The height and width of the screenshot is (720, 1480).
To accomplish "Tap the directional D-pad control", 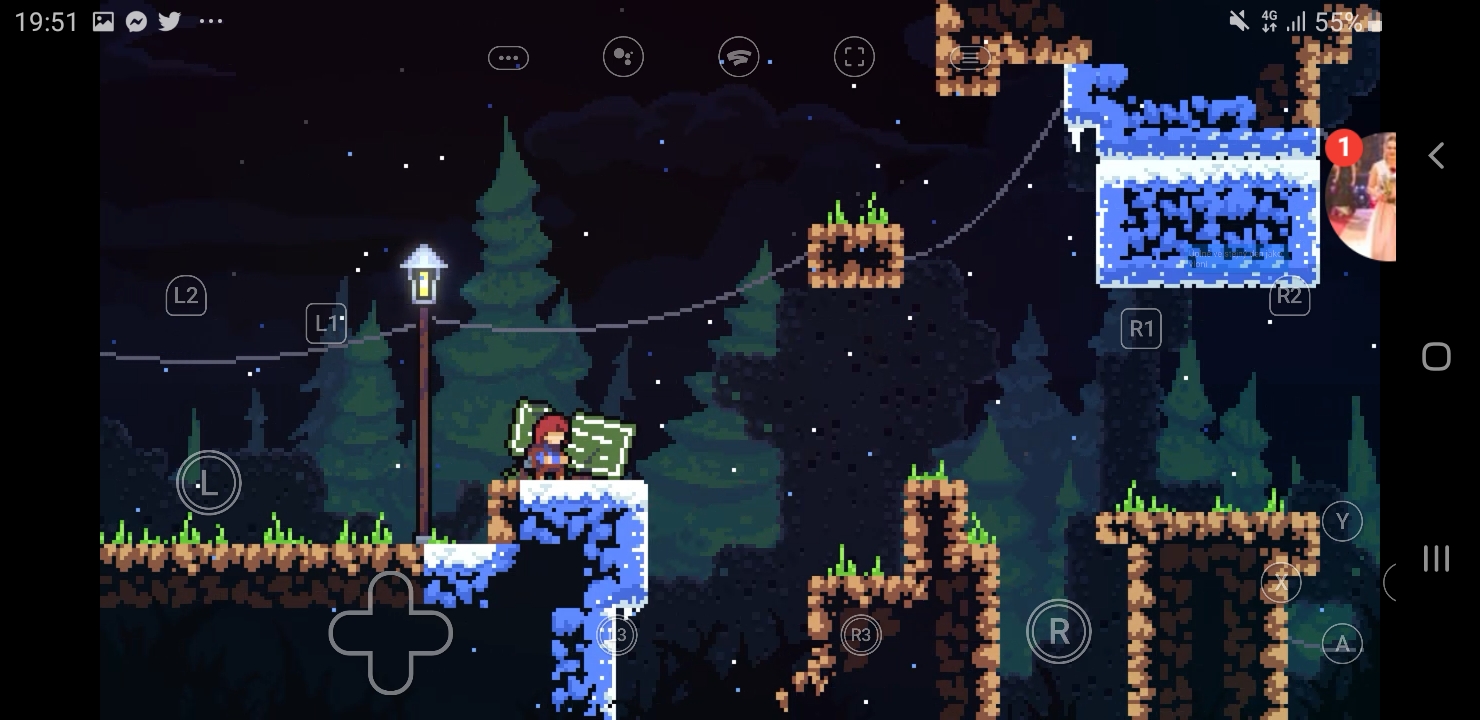I will point(390,633).
